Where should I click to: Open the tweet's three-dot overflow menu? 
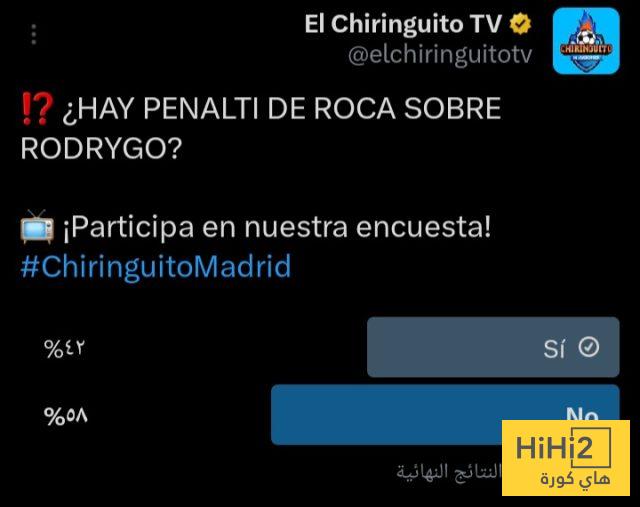[33, 35]
